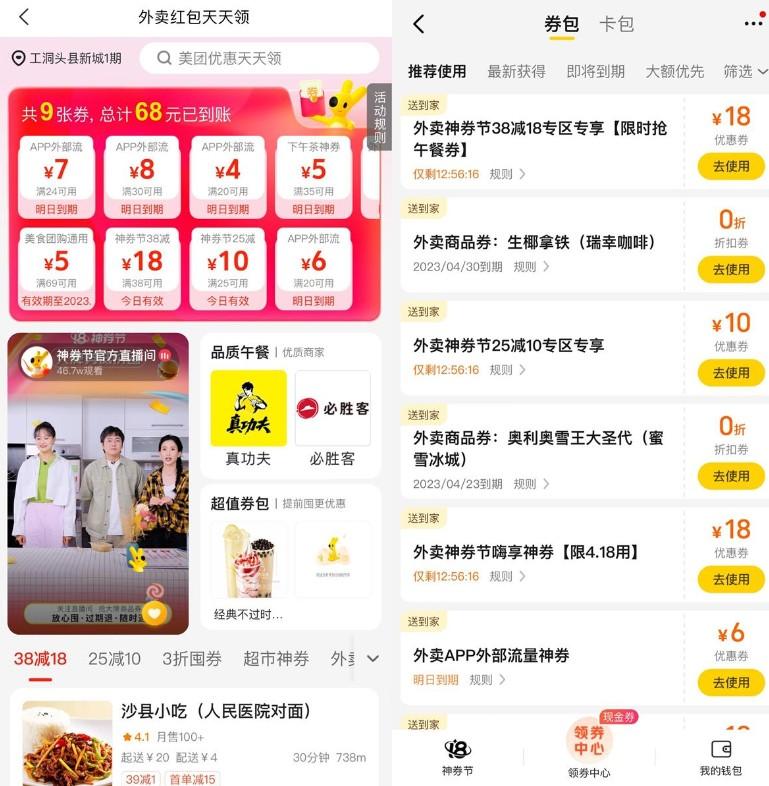Select the 即将到期 sorting tab

tap(595, 71)
